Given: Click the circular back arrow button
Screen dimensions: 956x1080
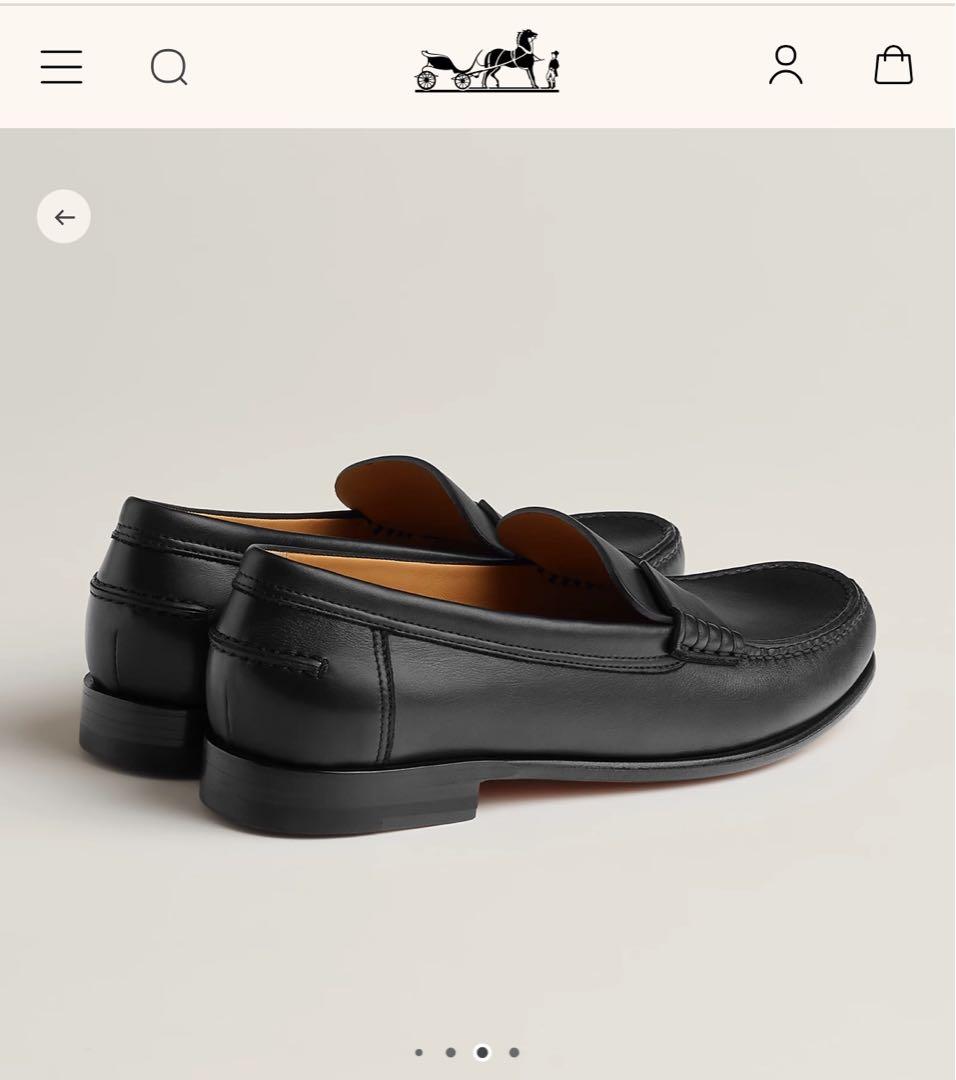Looking at the screenshot, I should tap(63, 216).
